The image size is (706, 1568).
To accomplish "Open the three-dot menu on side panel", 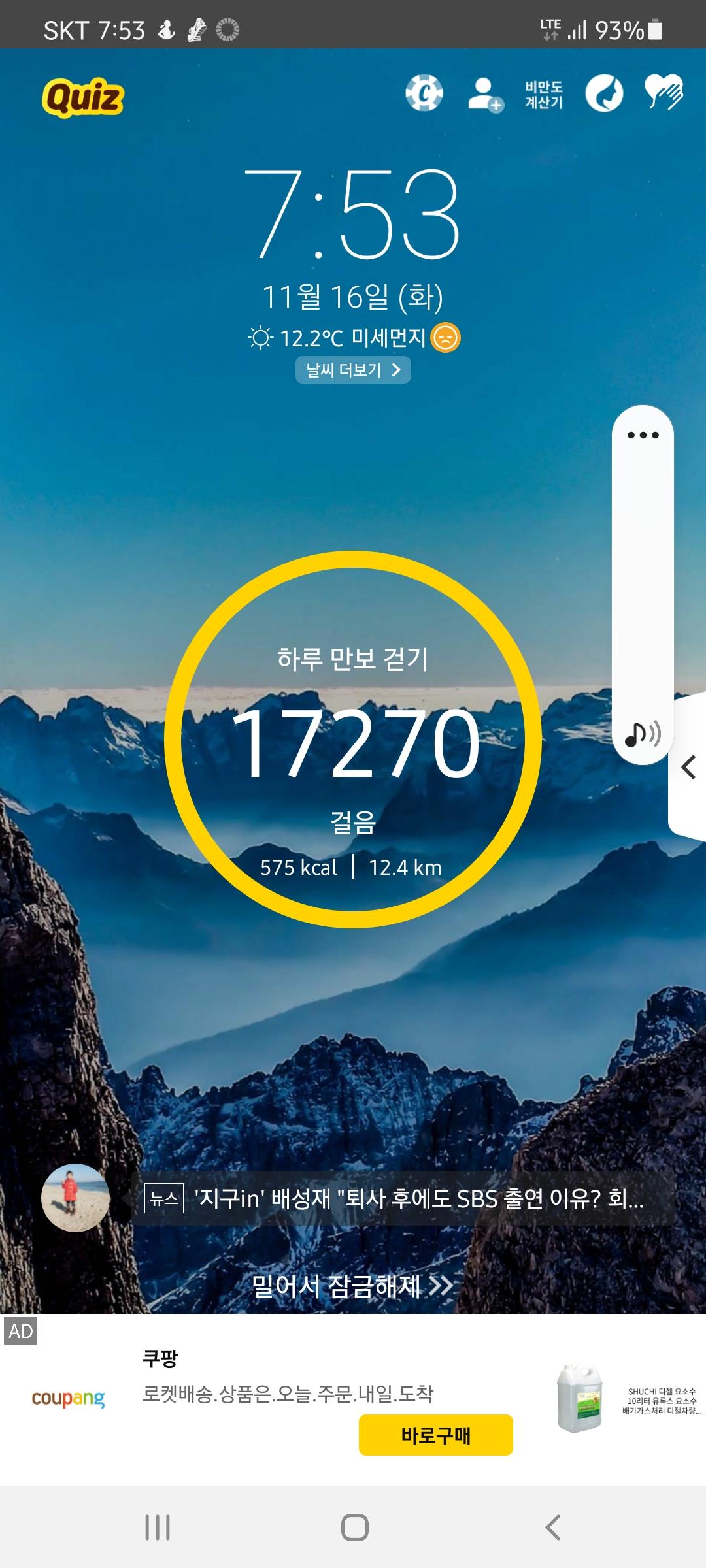I will [x=643, y=435].
